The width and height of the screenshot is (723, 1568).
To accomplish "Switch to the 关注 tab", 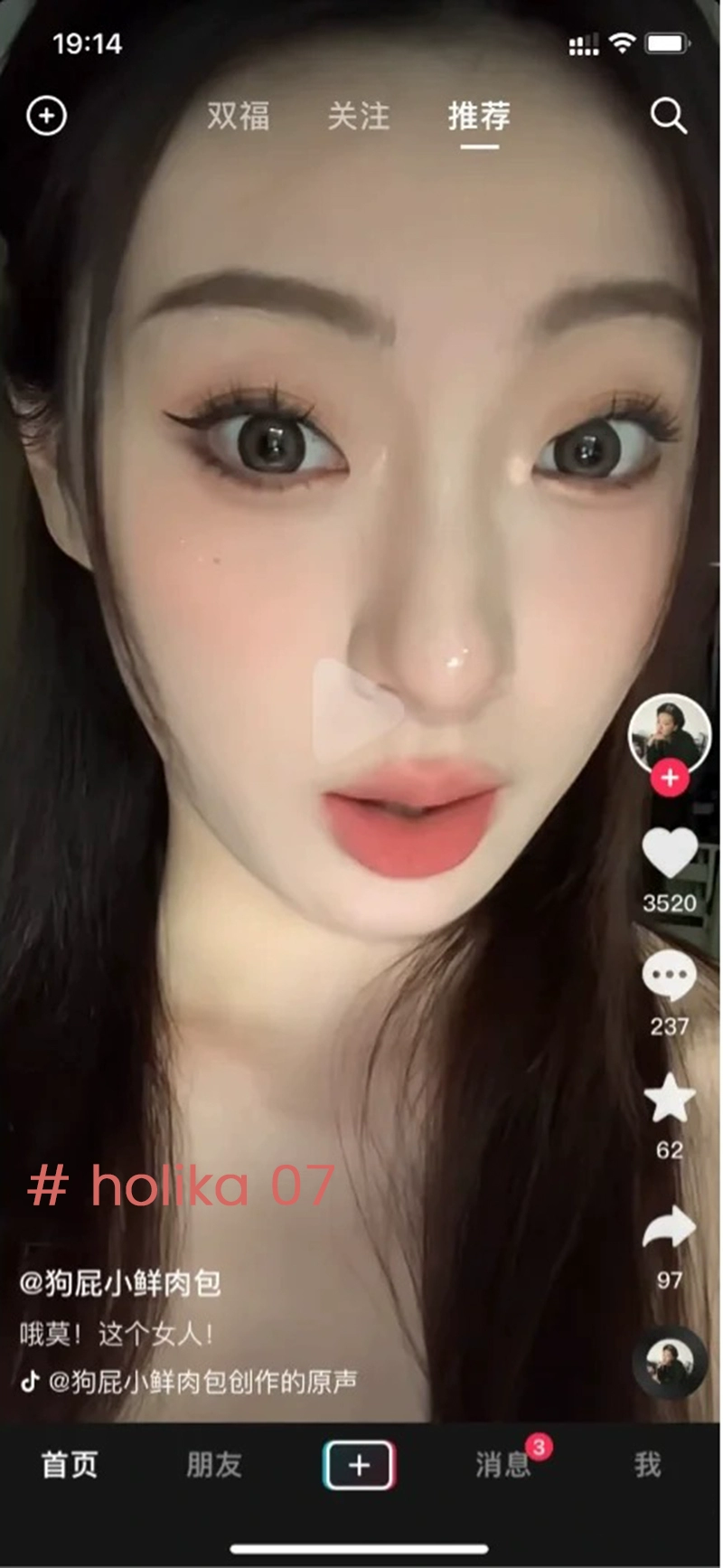I will click(359, 116).
